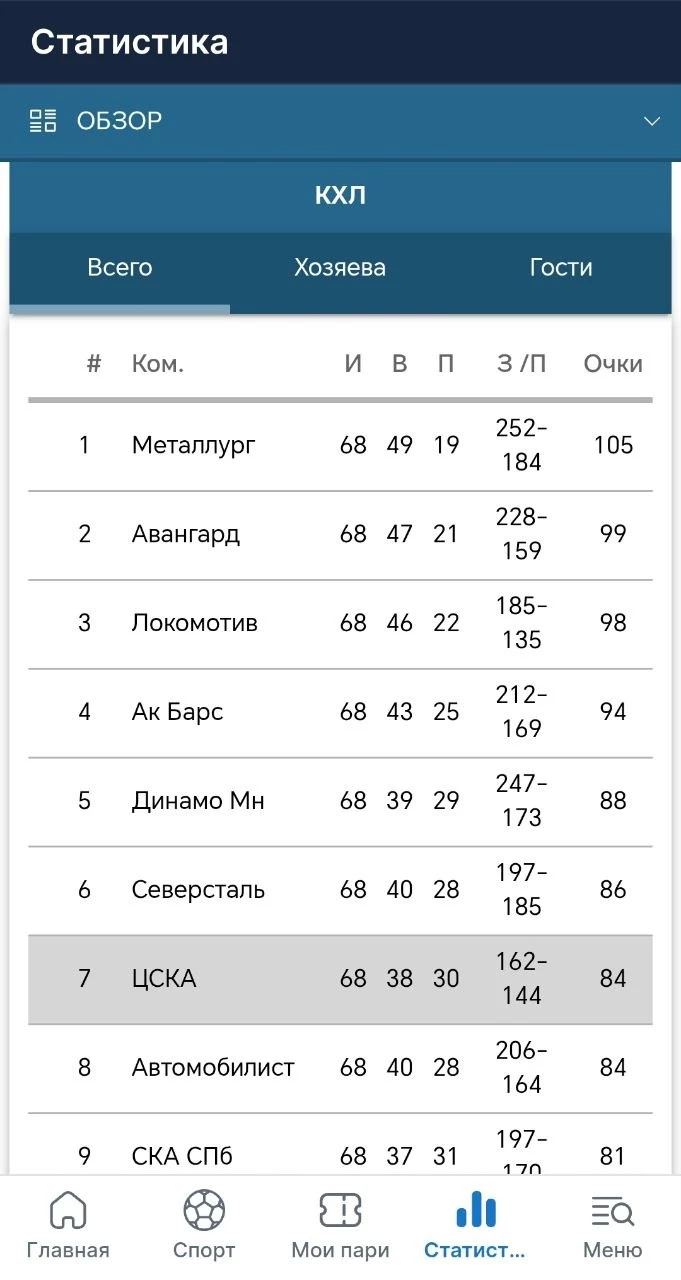Select the Всего tab
The height and width of the screenshot is (1280, 681).
click(120, 268)
